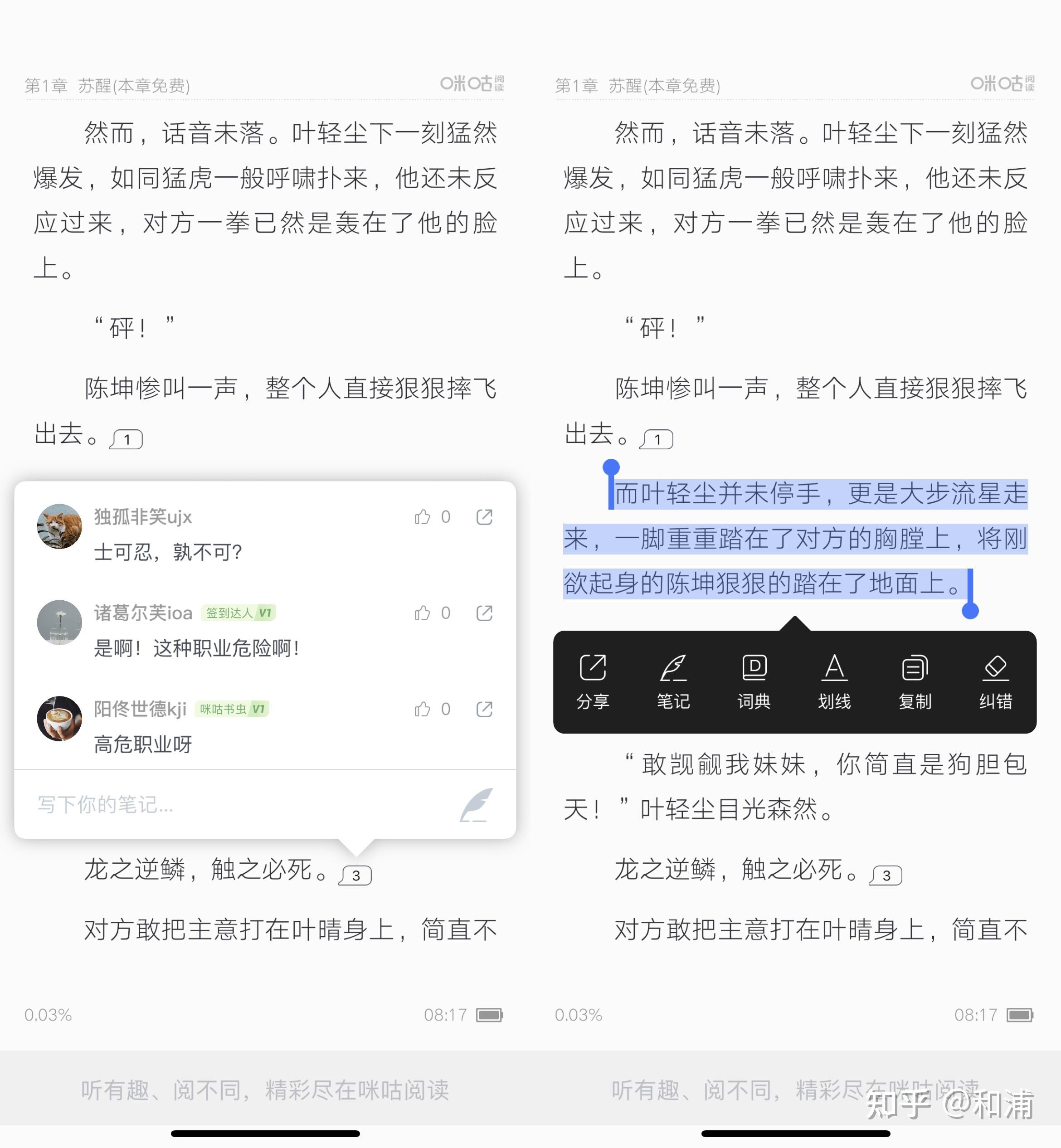Share the comment by 独孤非笑ujx
This screenshot has width=1061, height=1148.
coord(485,517)
